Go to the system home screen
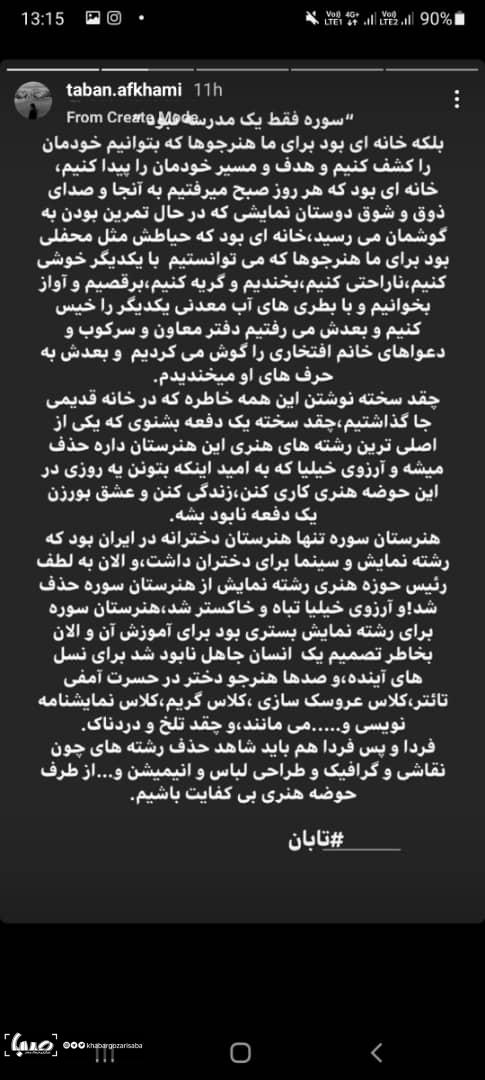 coord(240,1052)
